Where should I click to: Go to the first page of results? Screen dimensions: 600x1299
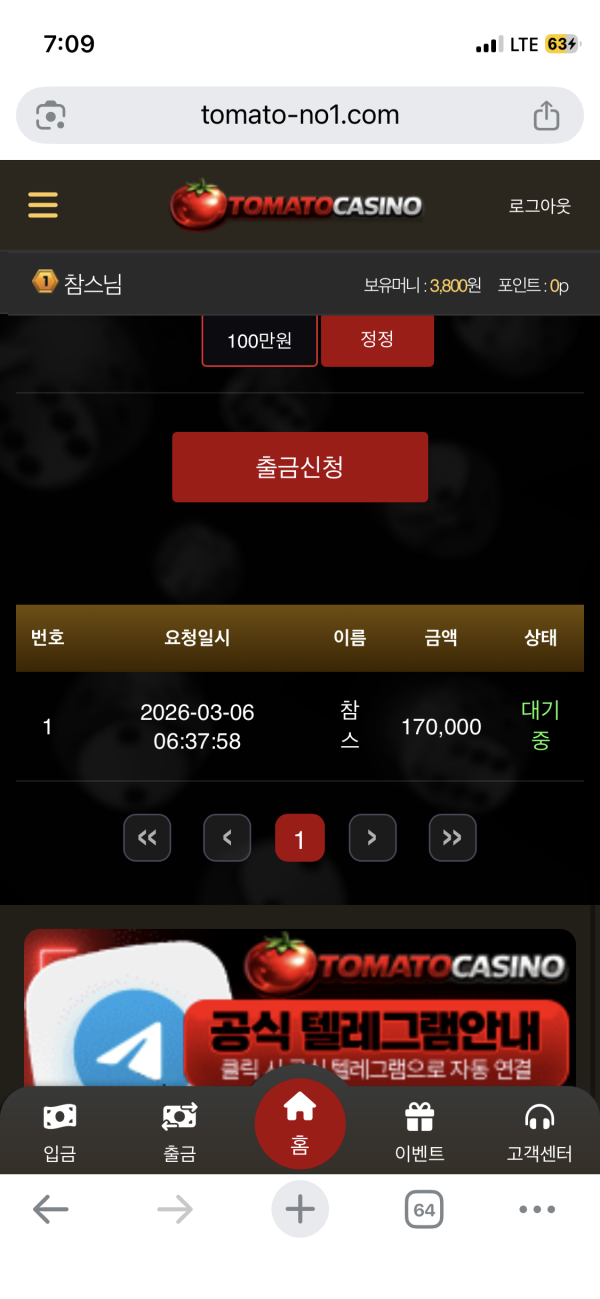click(x=147, y=838)
